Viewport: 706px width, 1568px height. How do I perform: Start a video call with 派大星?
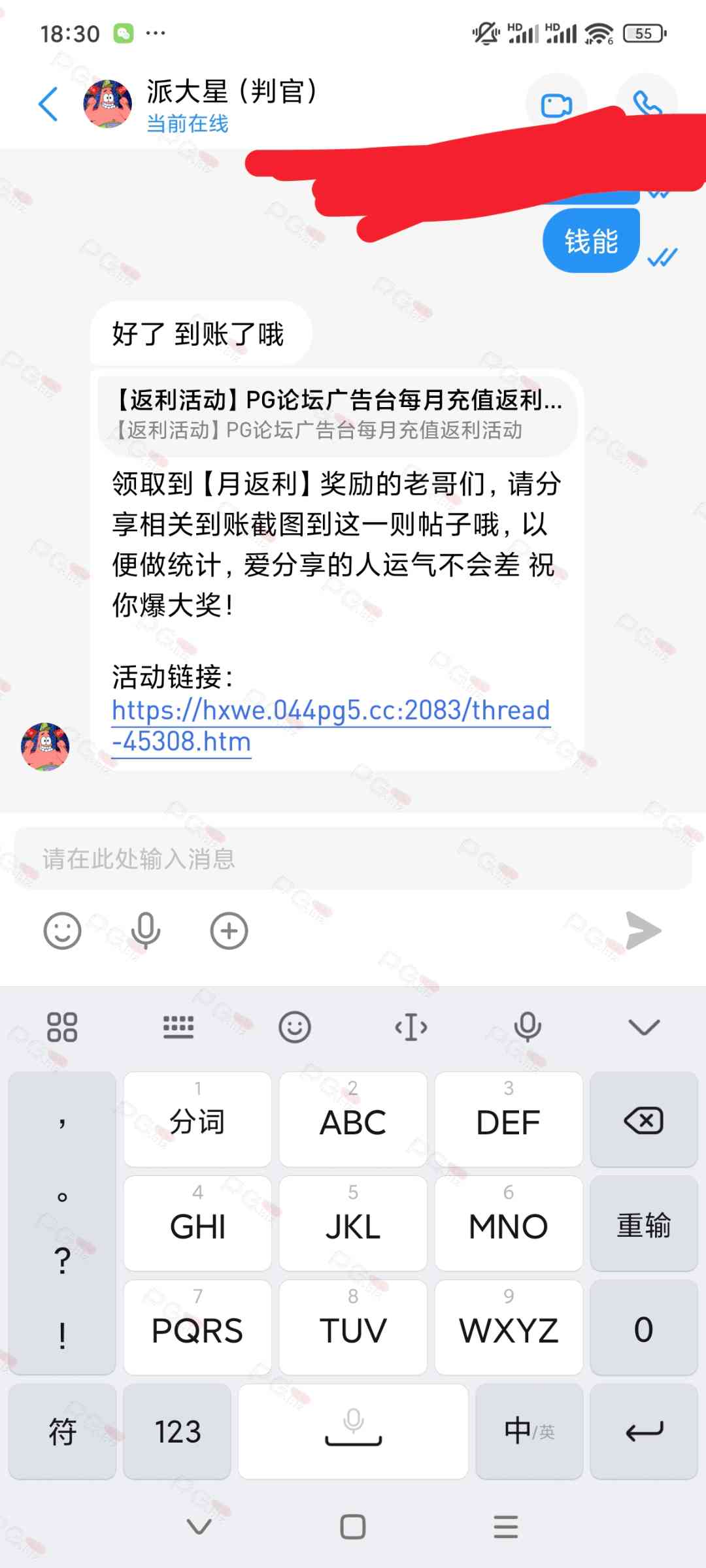pyautogui.click(x=556, y=105)
